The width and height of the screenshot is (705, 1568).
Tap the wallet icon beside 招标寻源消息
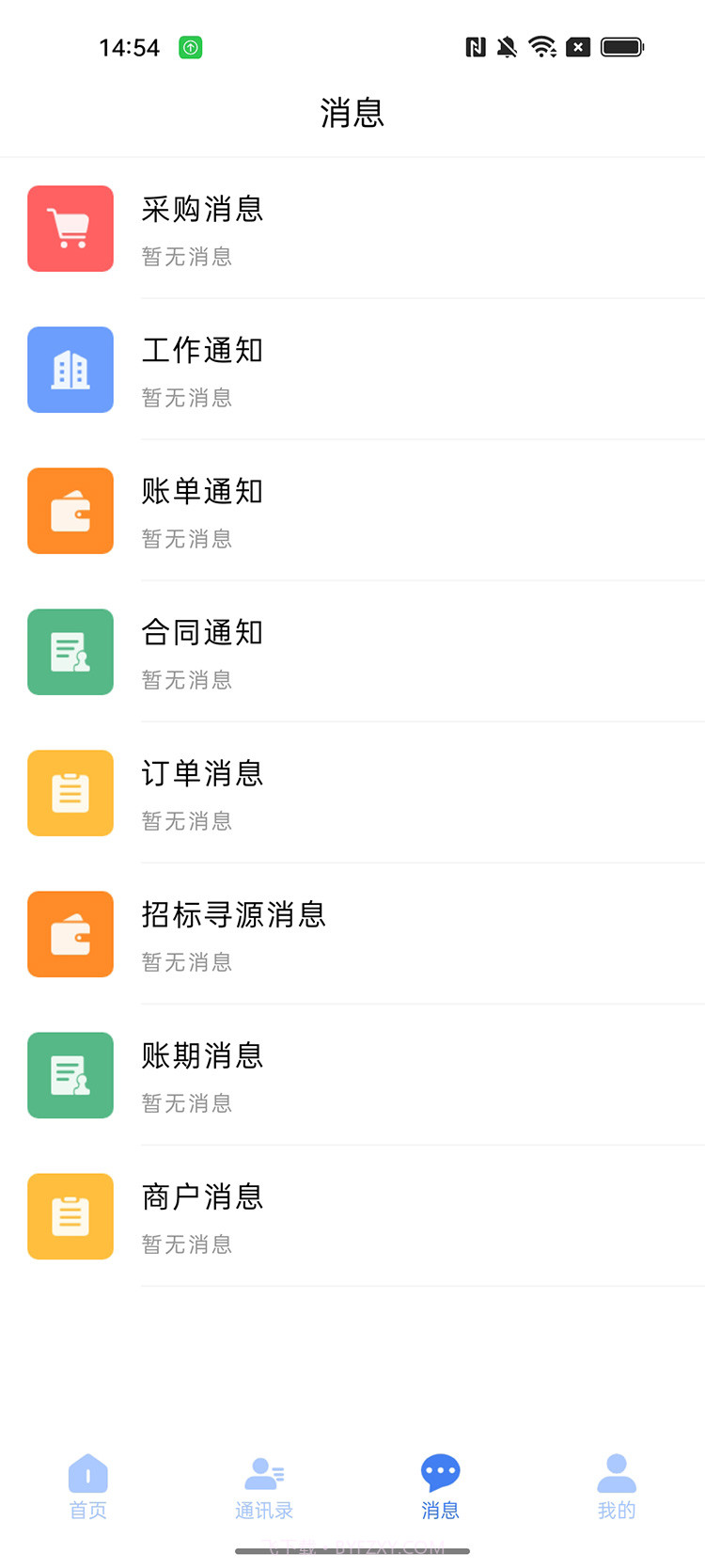(70, 934)
